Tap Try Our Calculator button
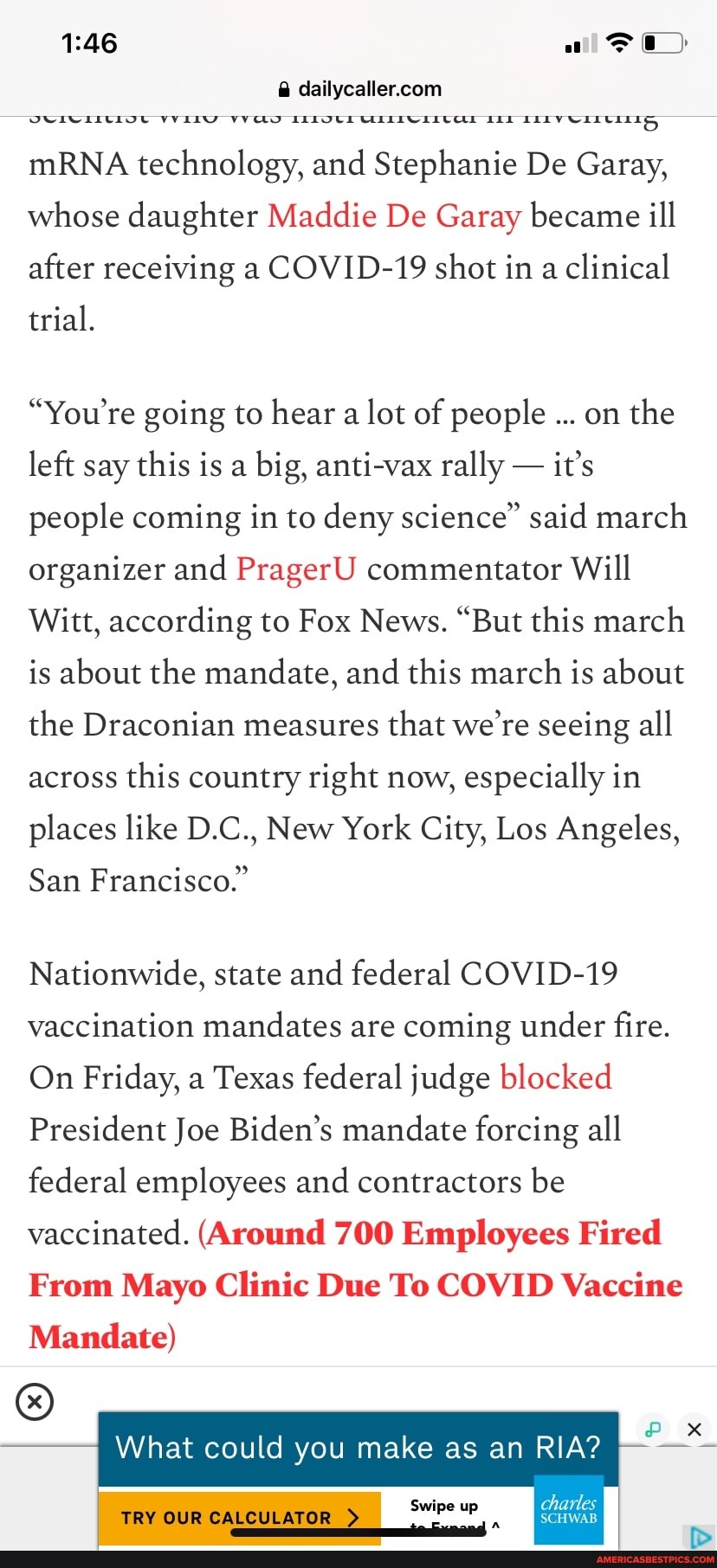Viewport: 717px width, 1568px height. click(x=240, y=1517)
